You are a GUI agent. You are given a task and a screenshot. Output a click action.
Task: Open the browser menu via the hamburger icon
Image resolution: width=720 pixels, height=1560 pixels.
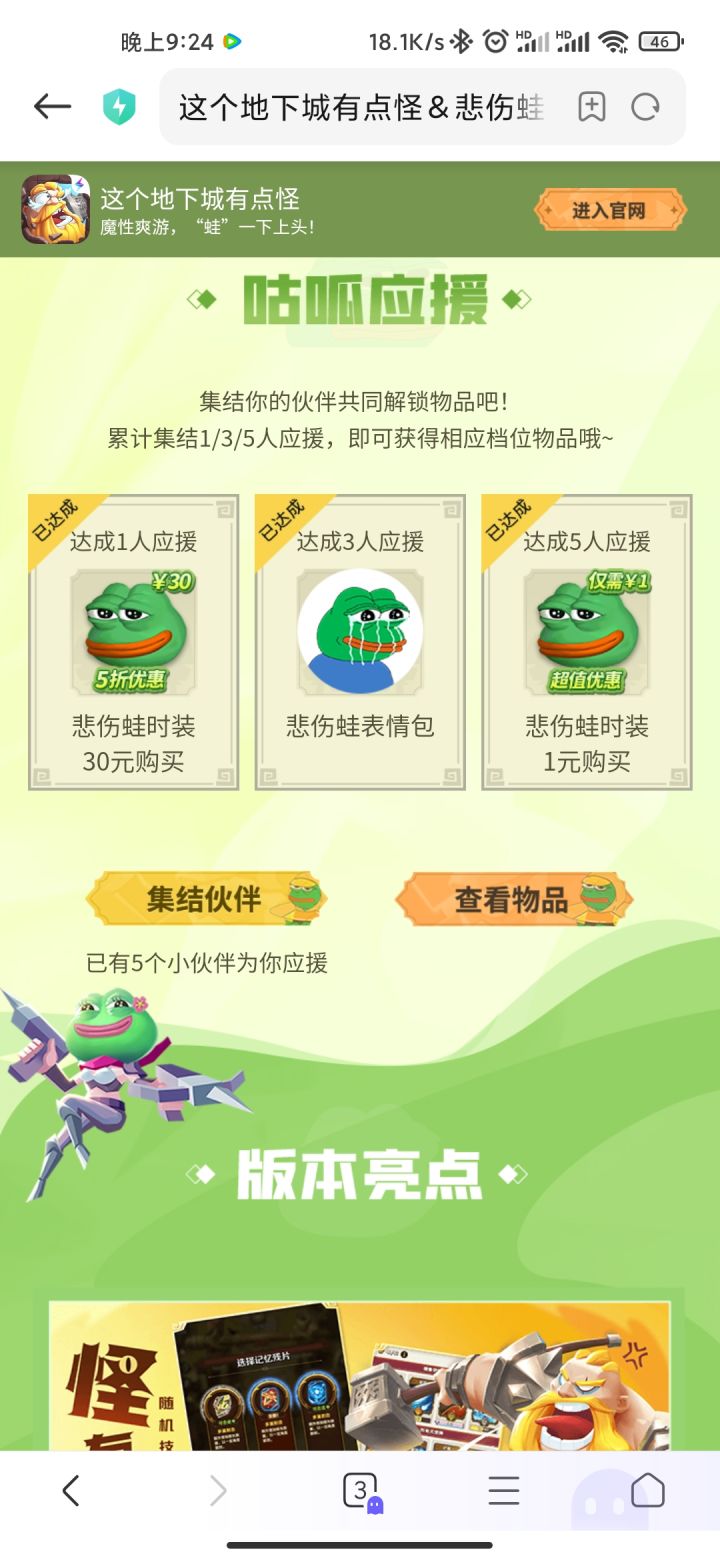click(x=504, y=1489)
